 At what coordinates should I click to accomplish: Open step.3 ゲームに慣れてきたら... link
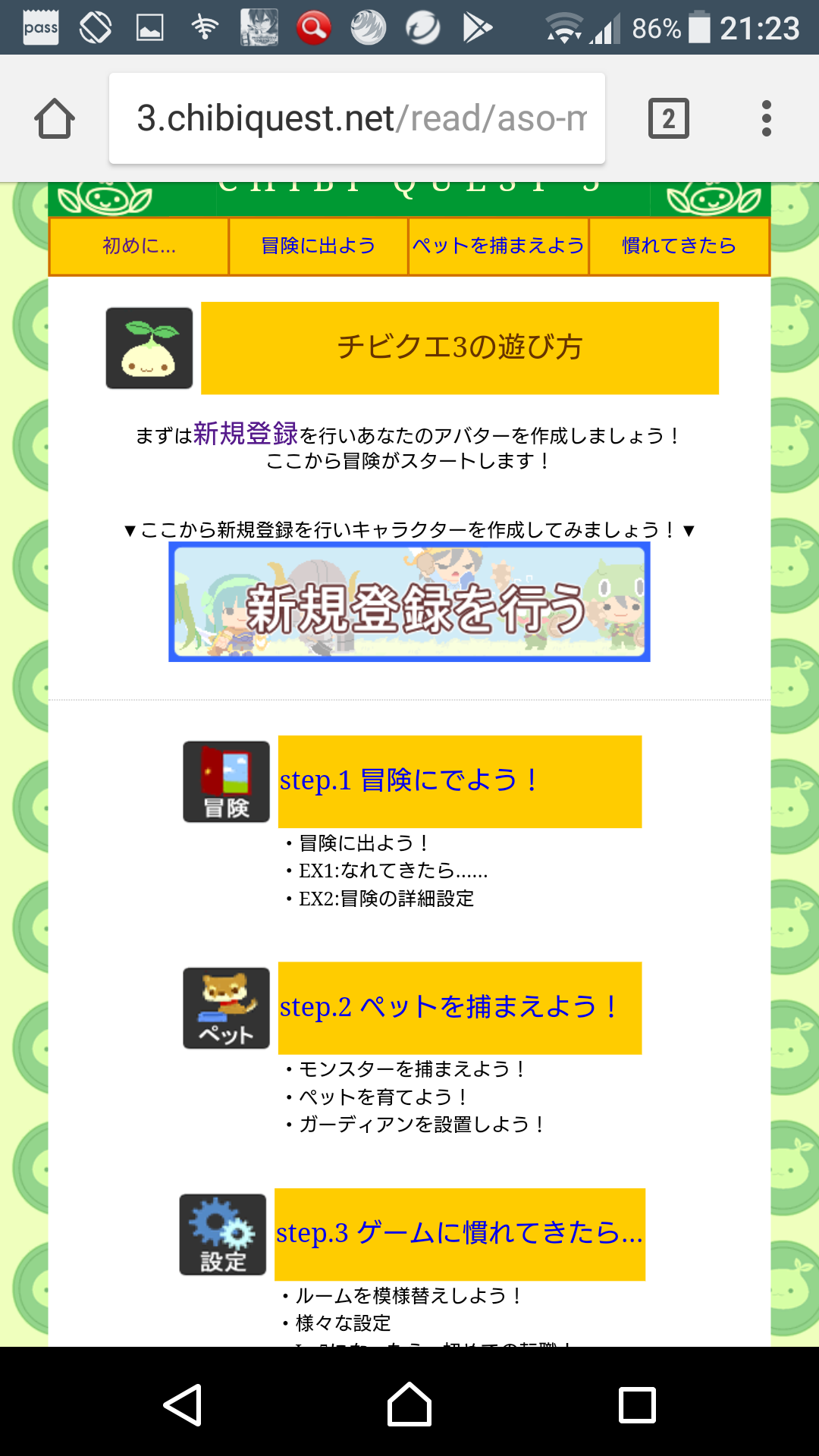(x=459, y=1233)
